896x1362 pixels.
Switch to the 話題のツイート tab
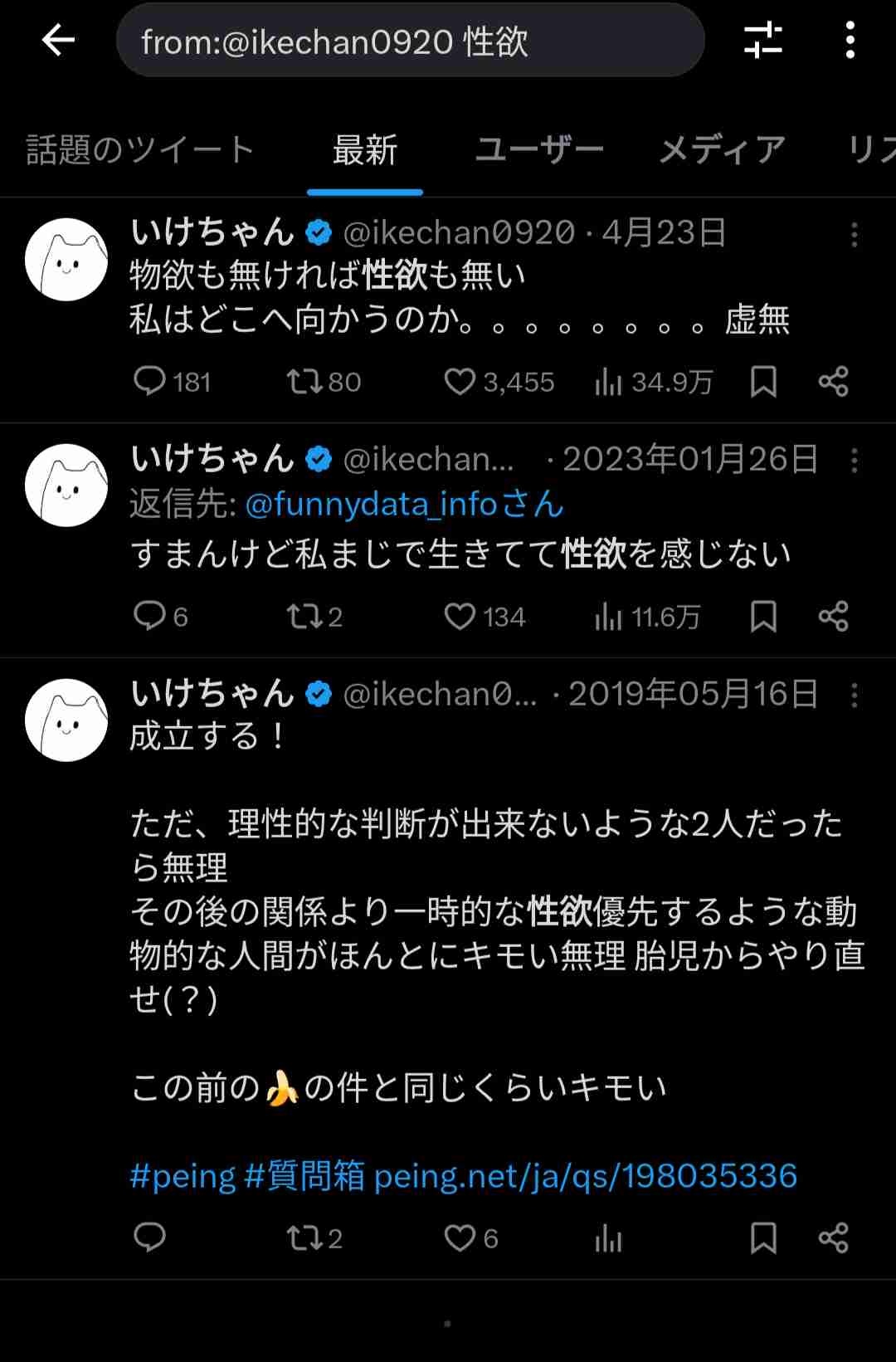coord(139,150)
